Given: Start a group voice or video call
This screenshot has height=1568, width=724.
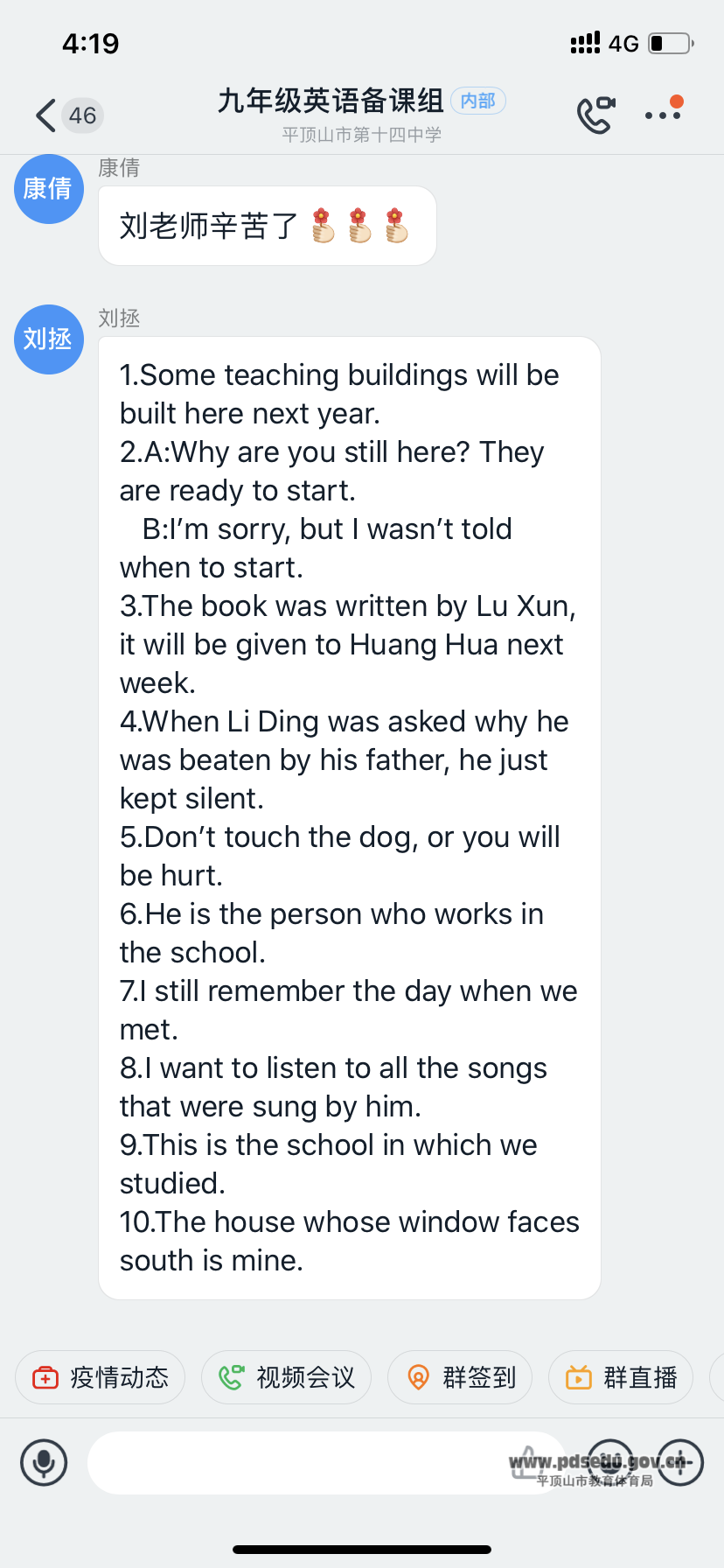Looking at the screenshot, I should [x=596, y=115].
